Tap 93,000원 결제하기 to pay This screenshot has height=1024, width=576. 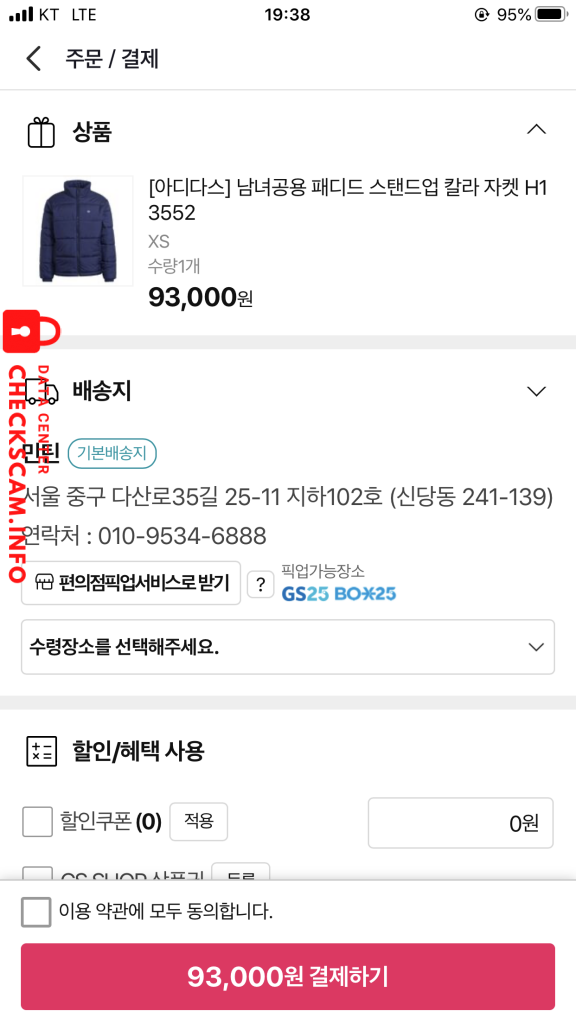[288, 976]
